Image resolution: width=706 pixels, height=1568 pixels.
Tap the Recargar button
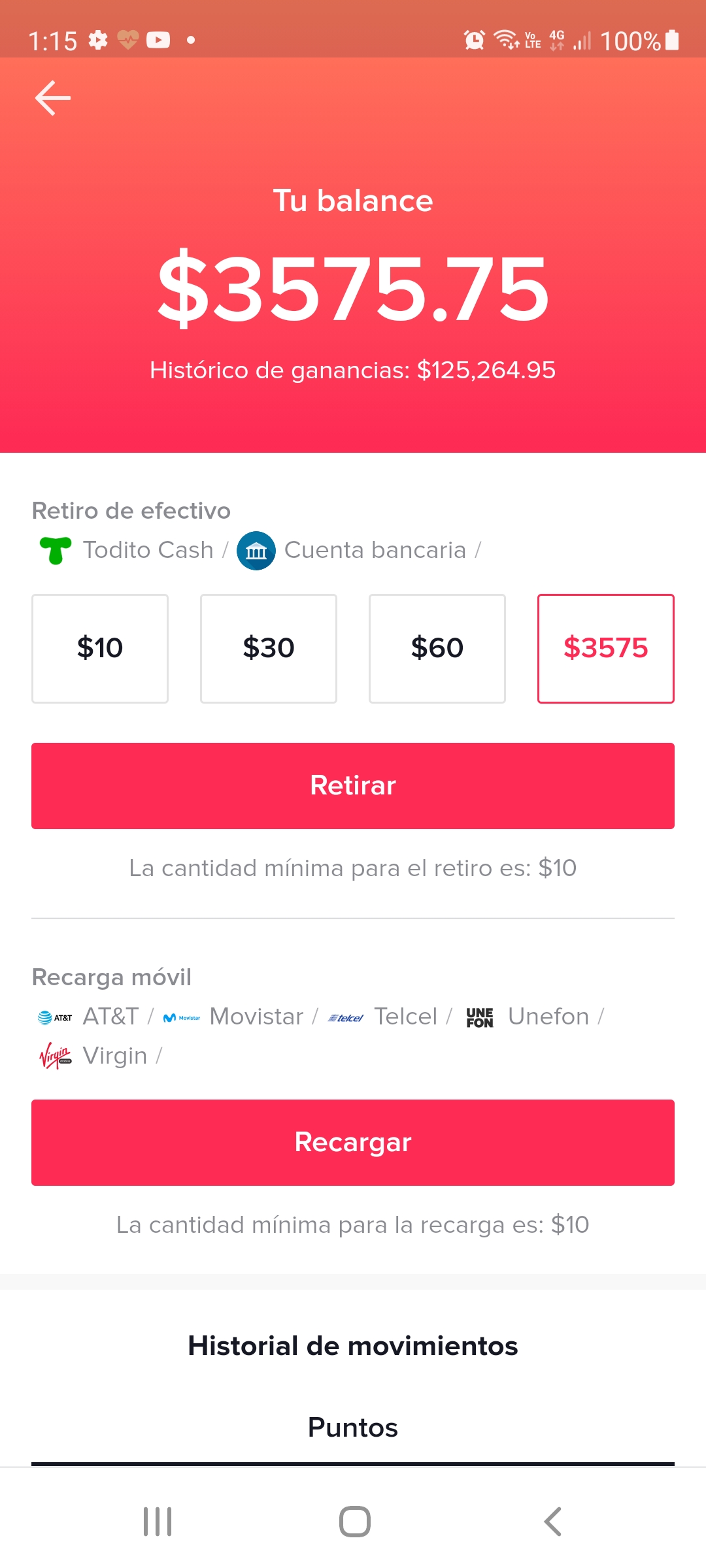click(x=353, y=1142)
